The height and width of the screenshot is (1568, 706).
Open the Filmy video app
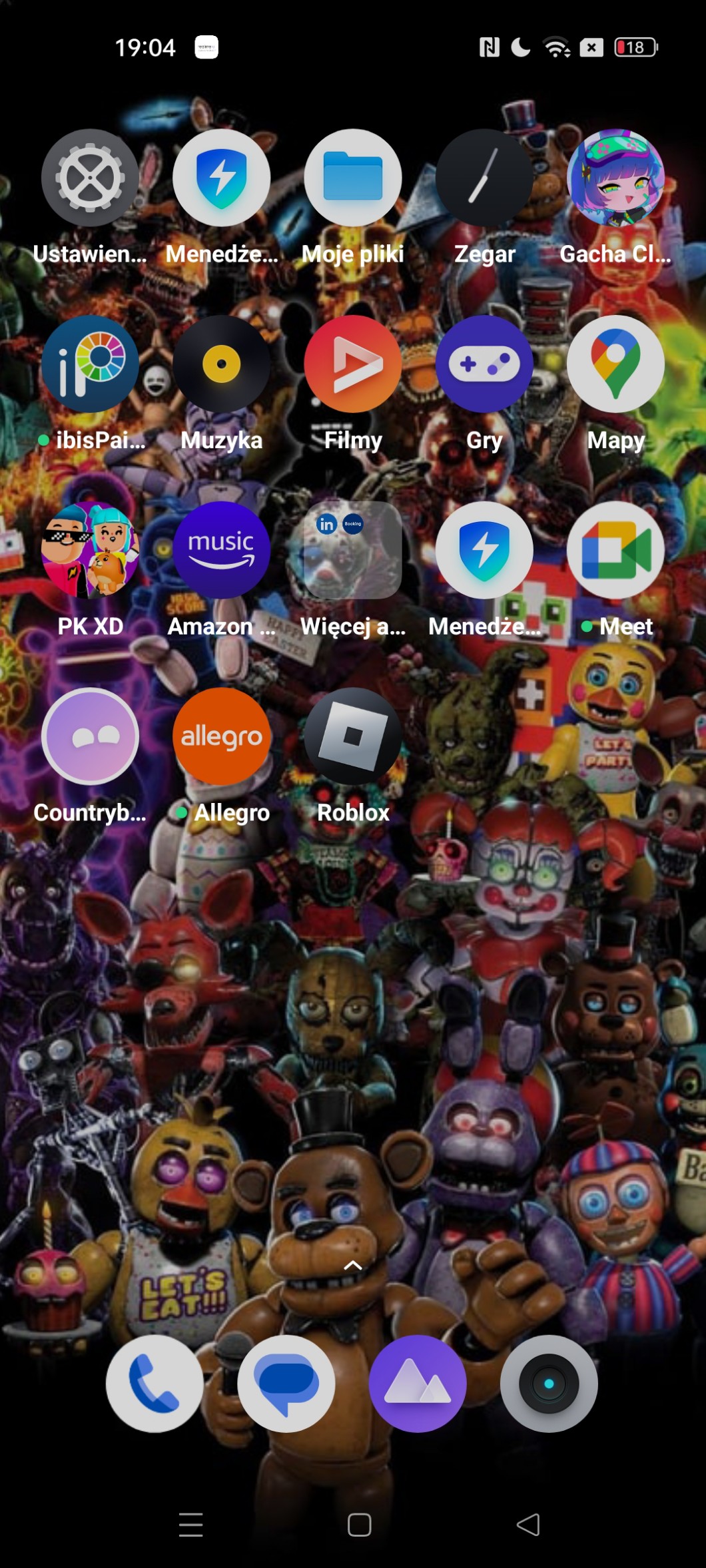[x=352, y=364]
